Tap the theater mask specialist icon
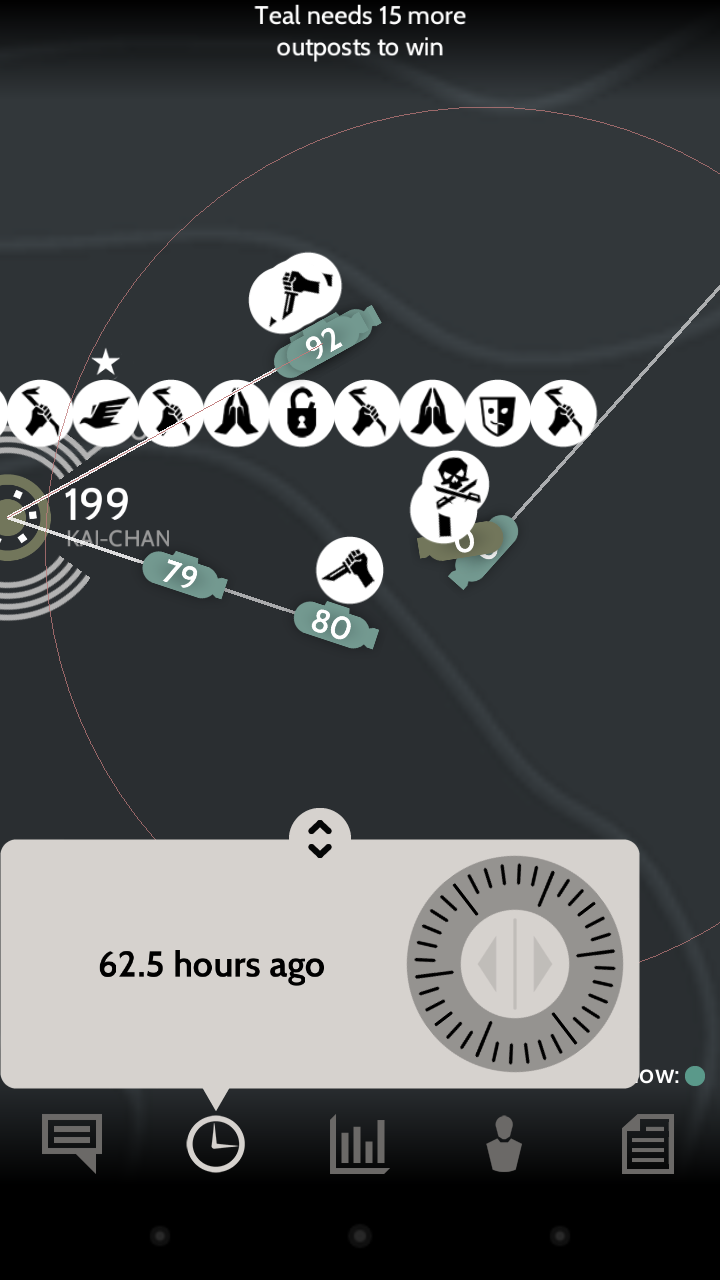This screenshot has width=720, height=1280. tap(497, 413)
